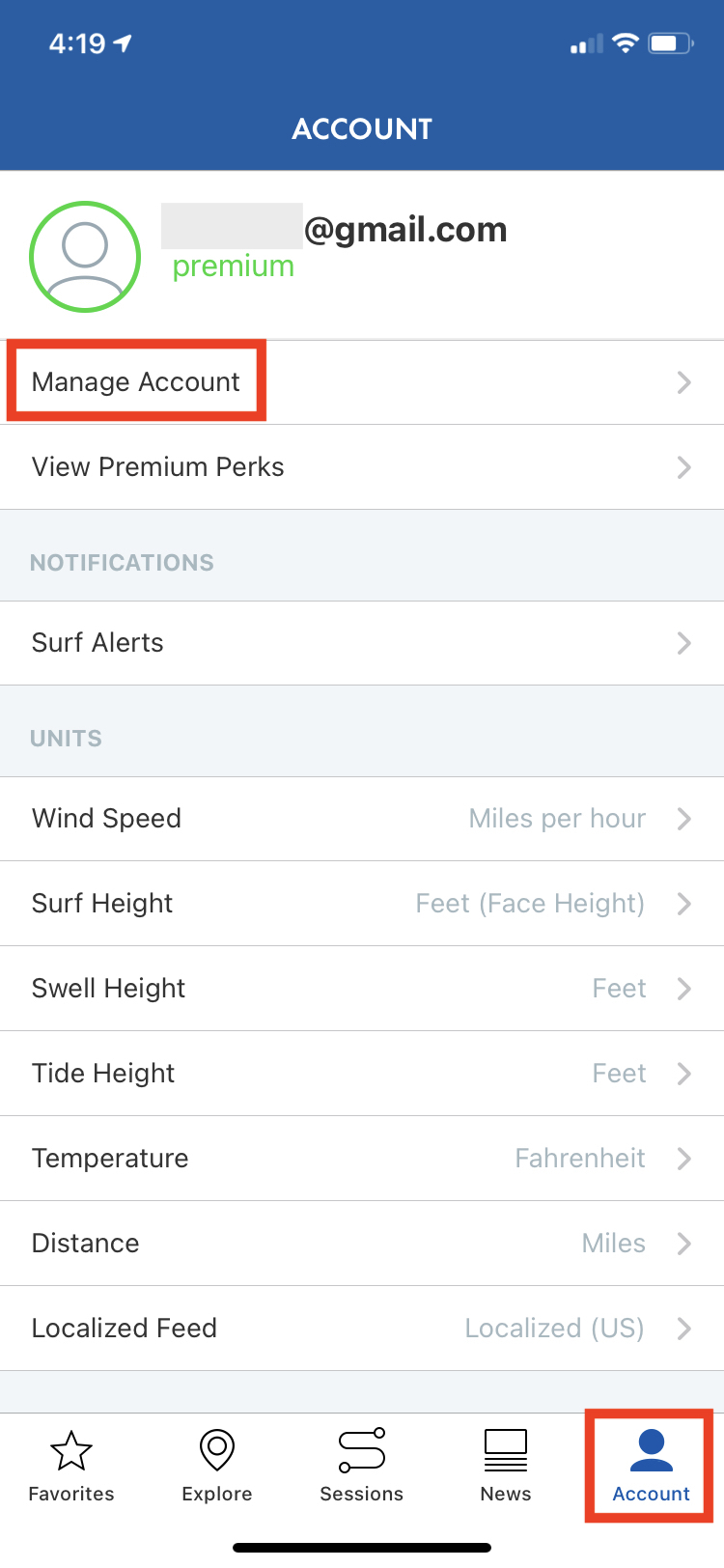Open the Localized Feed setting
This screenshot has width=724, height=1568.
pos(362,1329)
